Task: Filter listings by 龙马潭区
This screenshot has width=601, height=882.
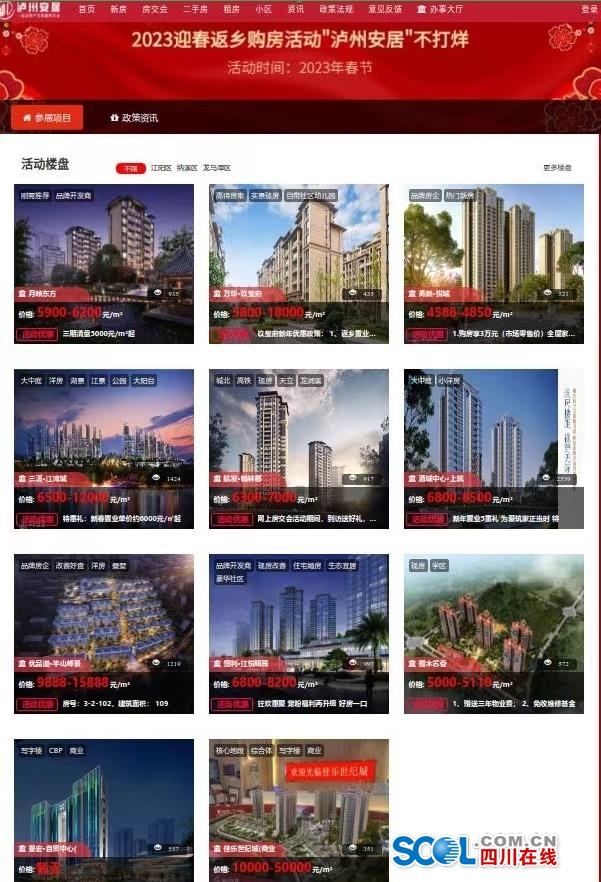Action: point(217,168)
